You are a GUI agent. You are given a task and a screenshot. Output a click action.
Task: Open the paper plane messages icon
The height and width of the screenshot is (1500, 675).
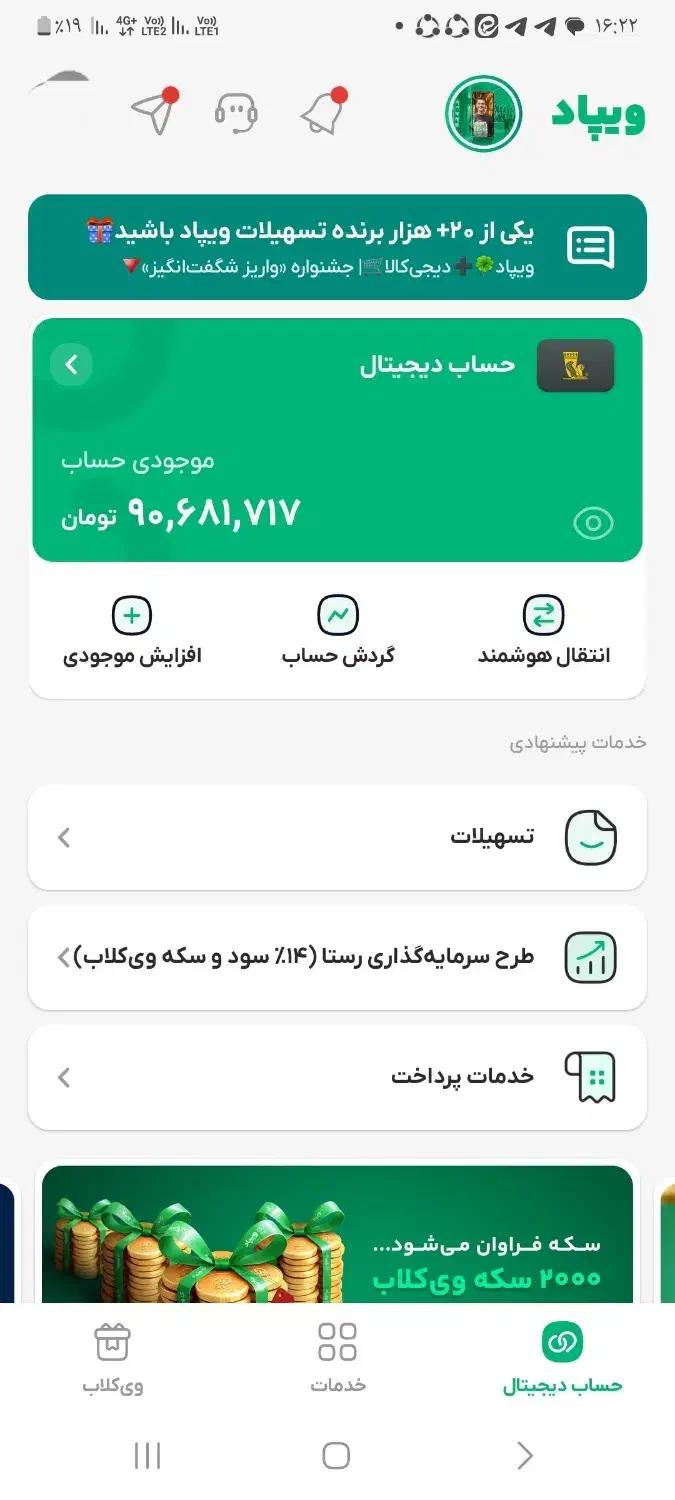(152, 113)
